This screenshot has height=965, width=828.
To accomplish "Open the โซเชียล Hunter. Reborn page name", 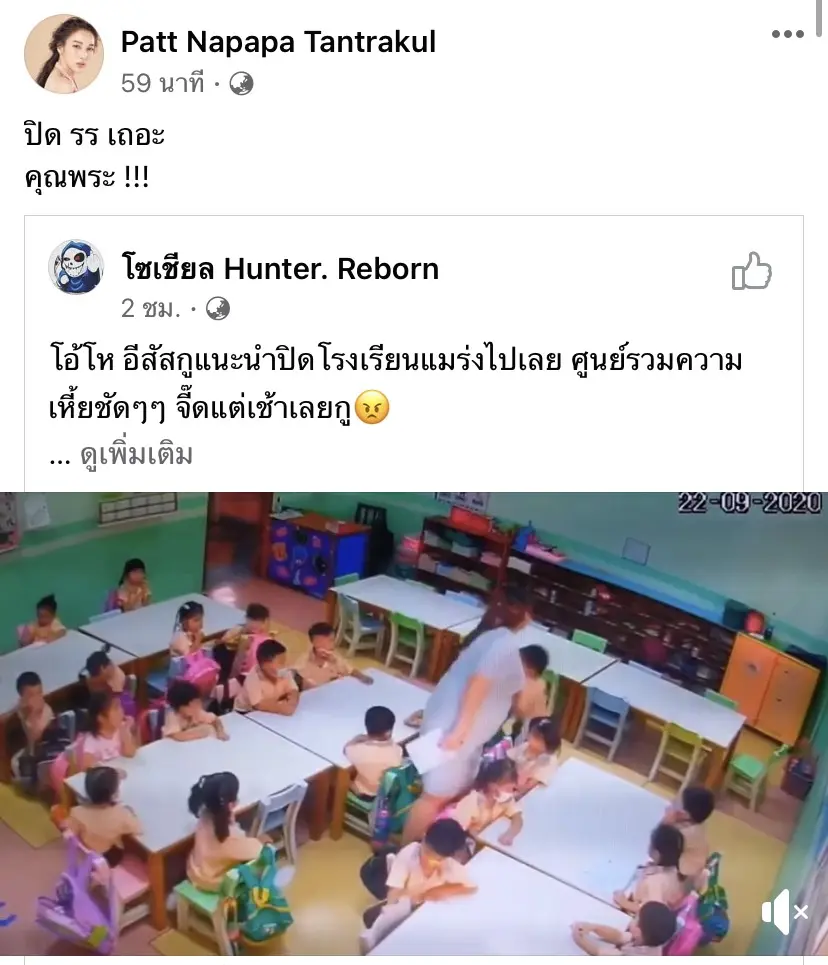I will tap(280, 269).
